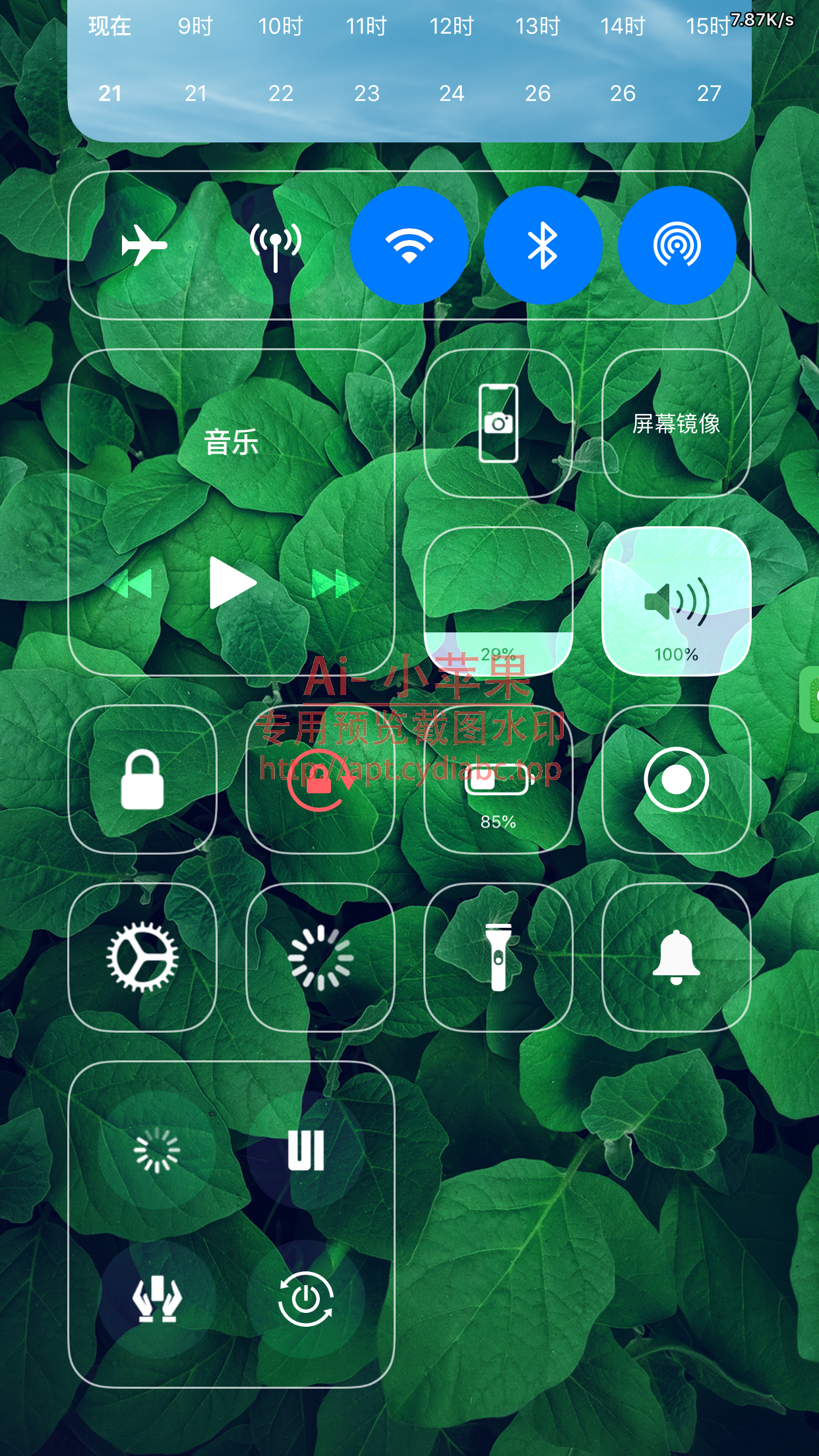Toggle low power mode battery tile
The width and height of the screenshot is (819, 1456).
click(x=498, y=779)
